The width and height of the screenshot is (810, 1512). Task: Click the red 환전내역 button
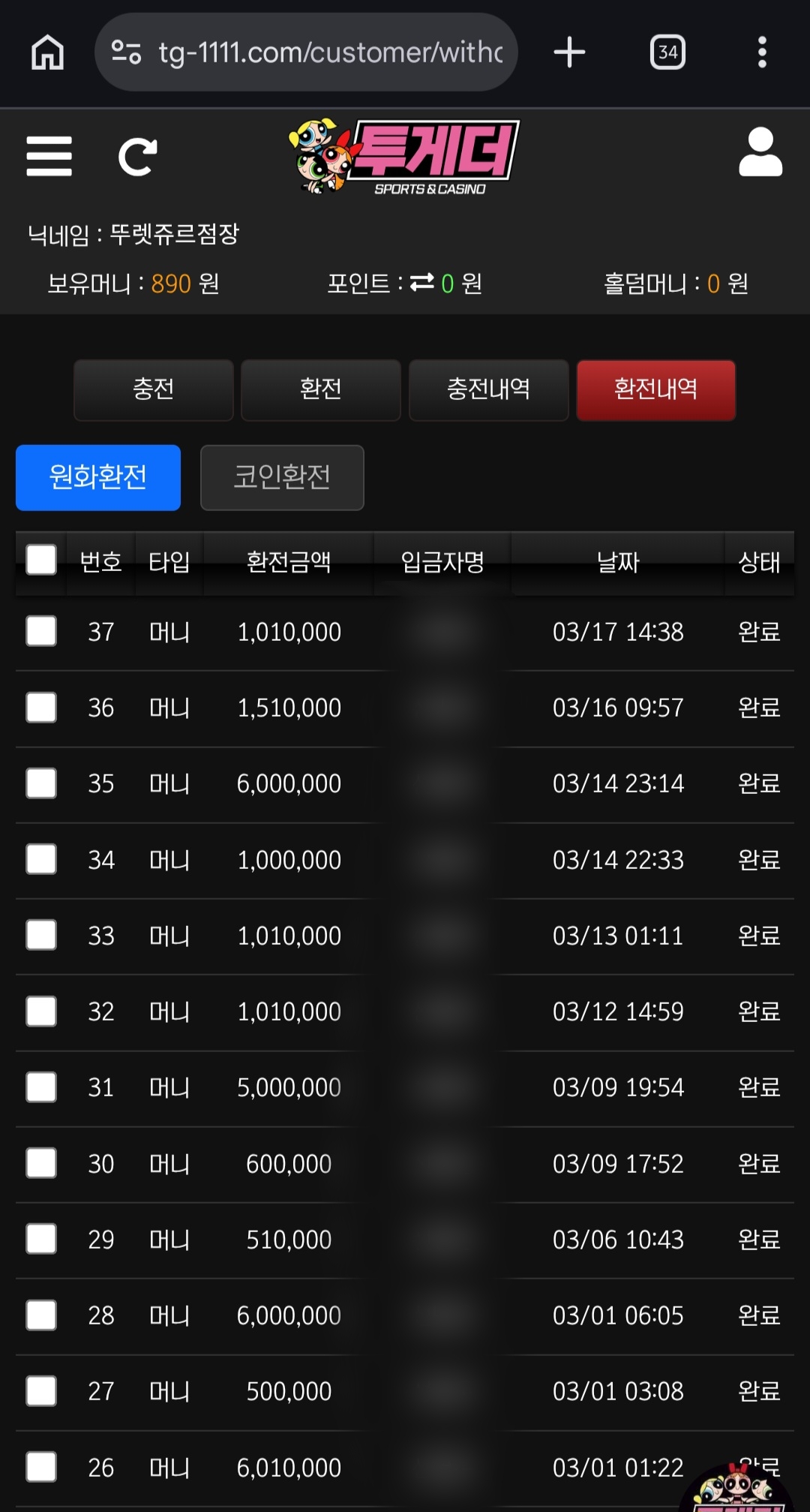[655, 390]
